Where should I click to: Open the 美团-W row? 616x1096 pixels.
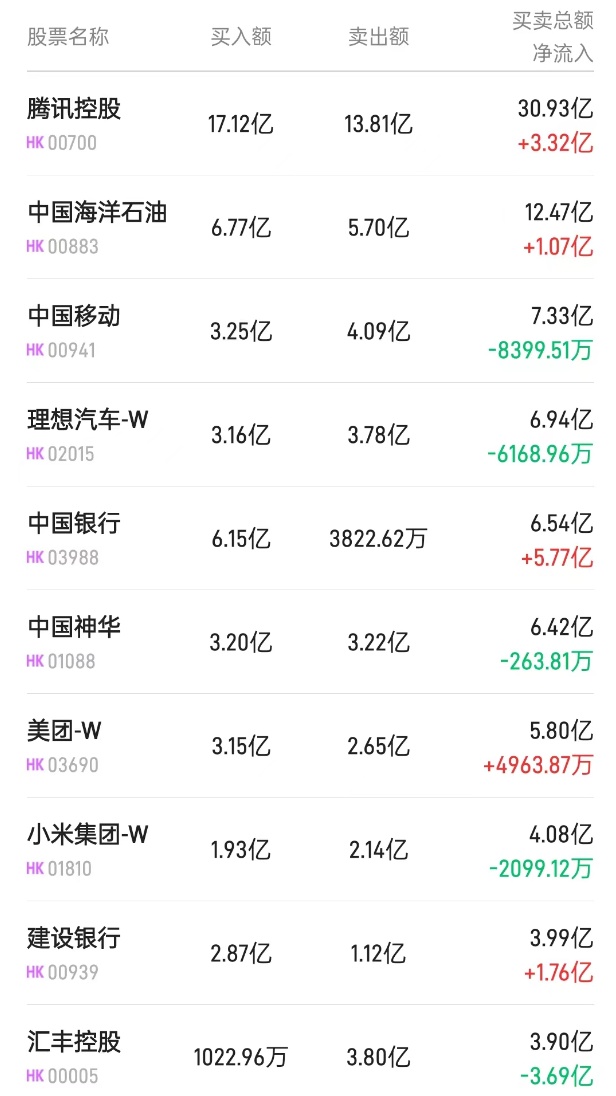[x=65, y=732]
